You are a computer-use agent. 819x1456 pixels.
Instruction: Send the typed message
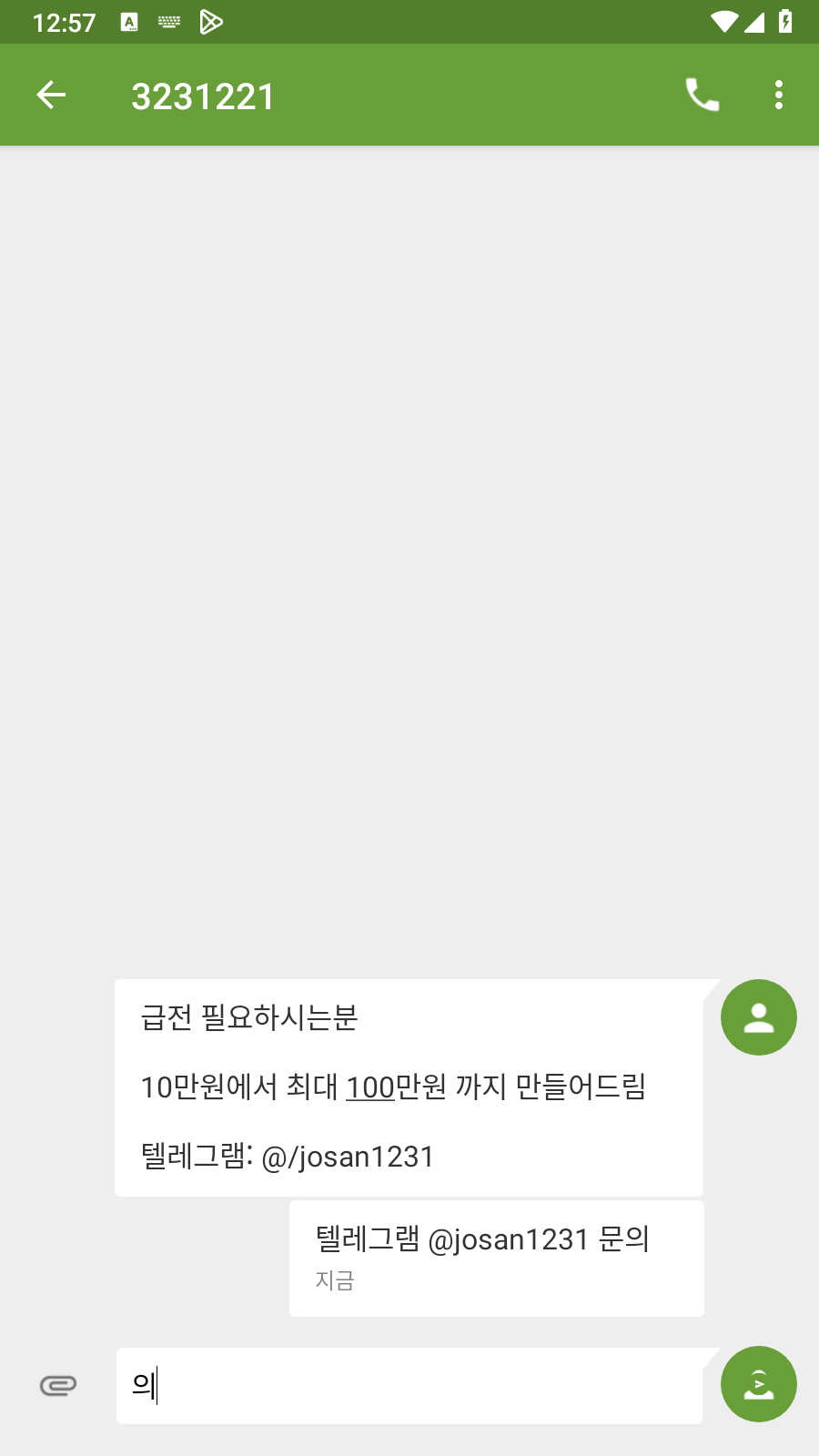(x=759, y=1384)
